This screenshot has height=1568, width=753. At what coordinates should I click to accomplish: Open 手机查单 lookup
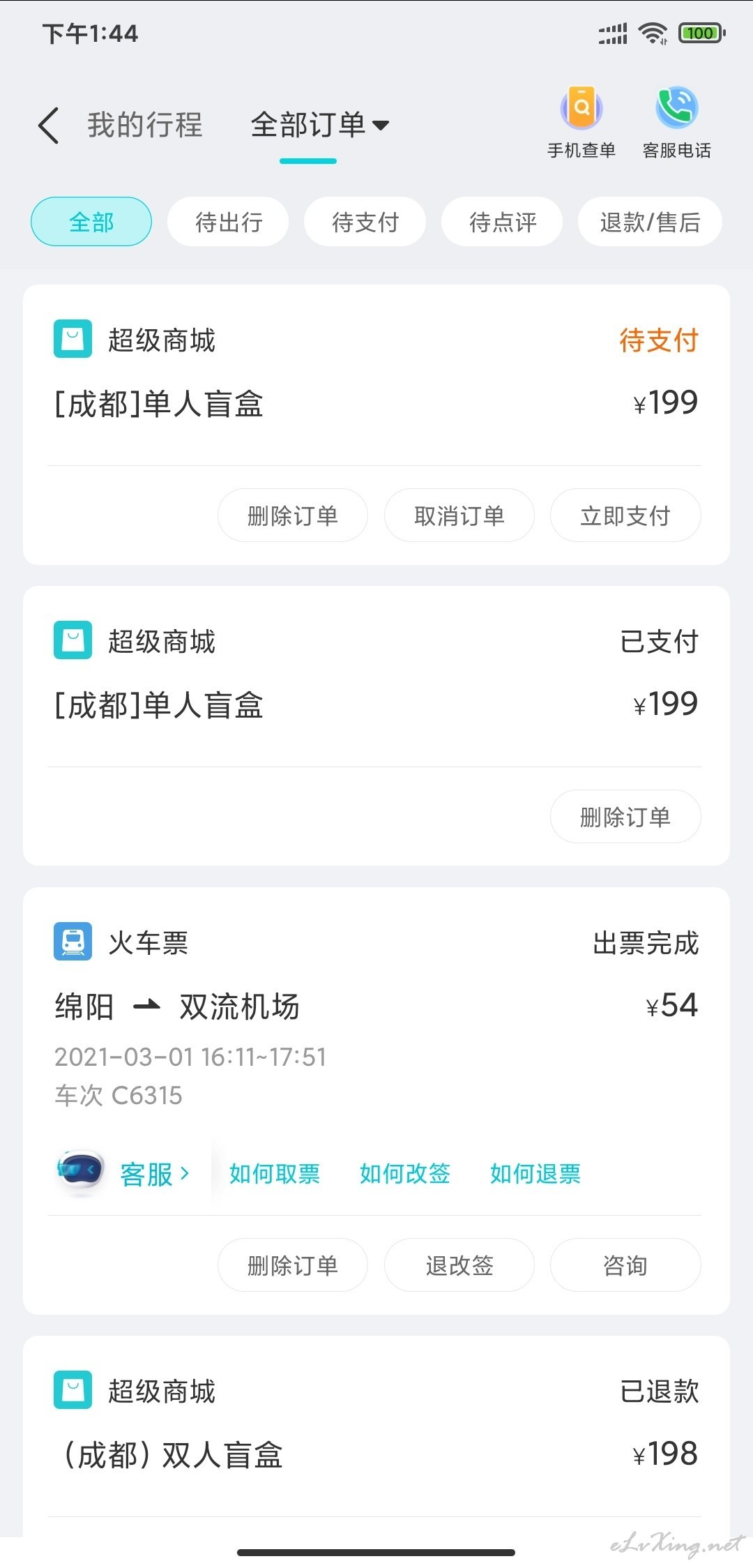pos(581,123)
